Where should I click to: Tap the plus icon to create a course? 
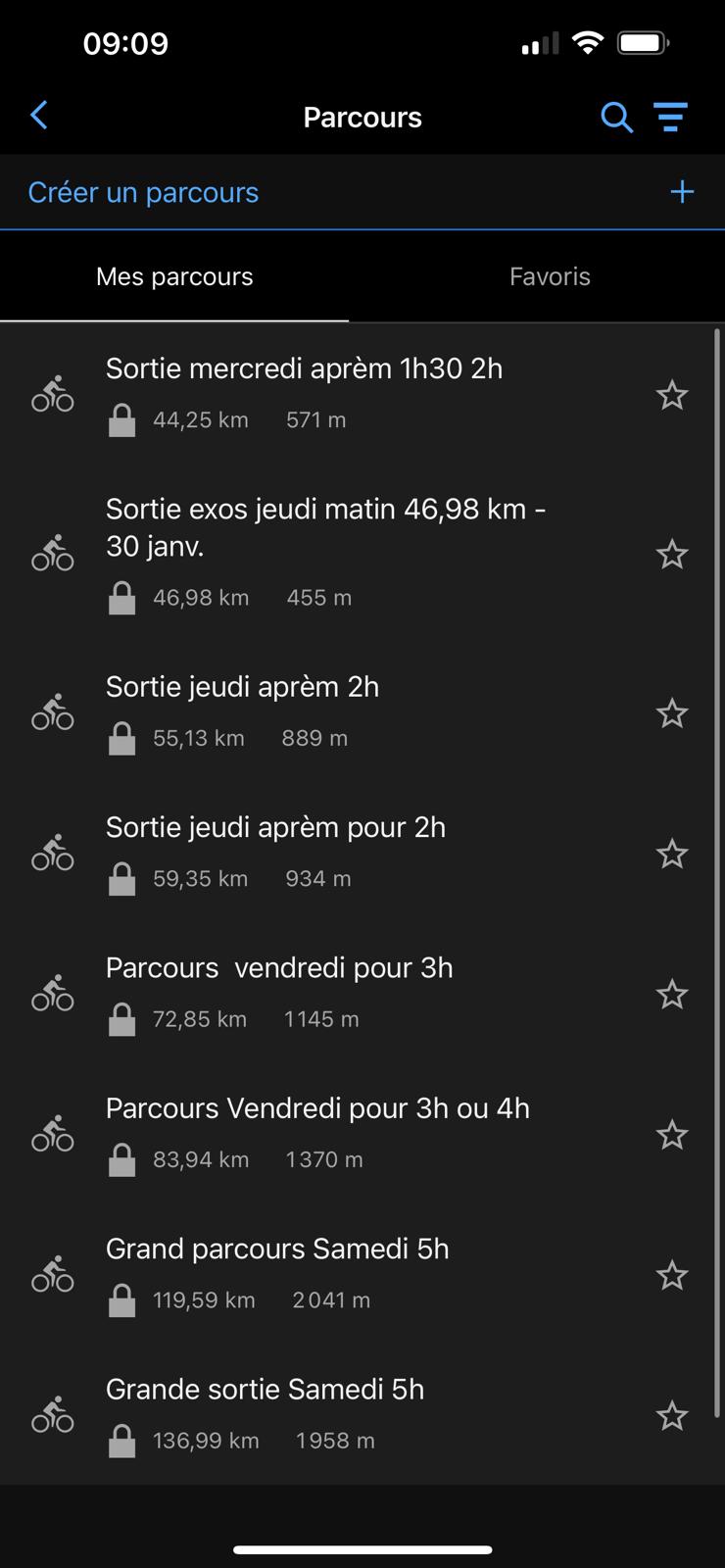[682, 192]
